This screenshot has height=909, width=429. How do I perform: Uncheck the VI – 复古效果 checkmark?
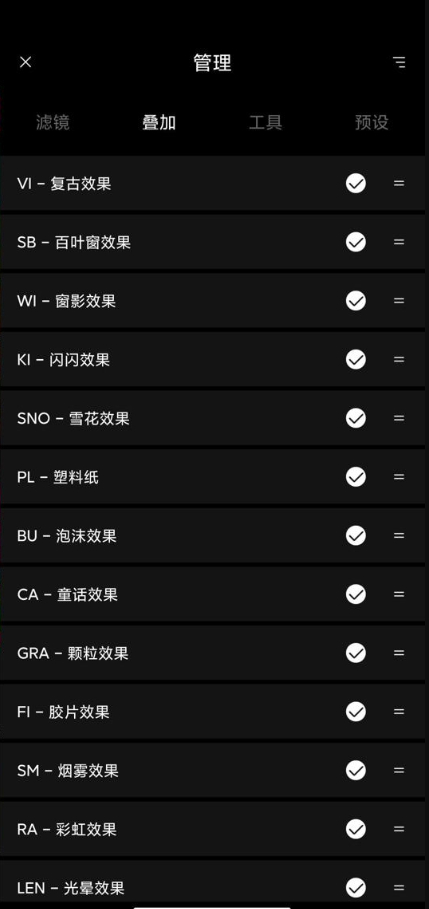[x=356, y=183]
